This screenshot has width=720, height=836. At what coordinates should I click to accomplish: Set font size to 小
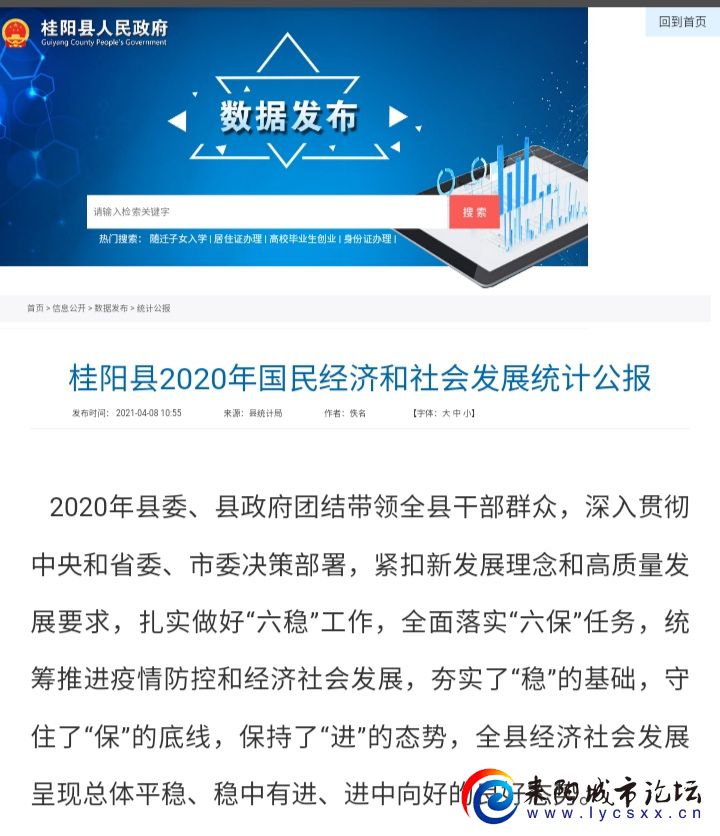[x=467, y=413]
